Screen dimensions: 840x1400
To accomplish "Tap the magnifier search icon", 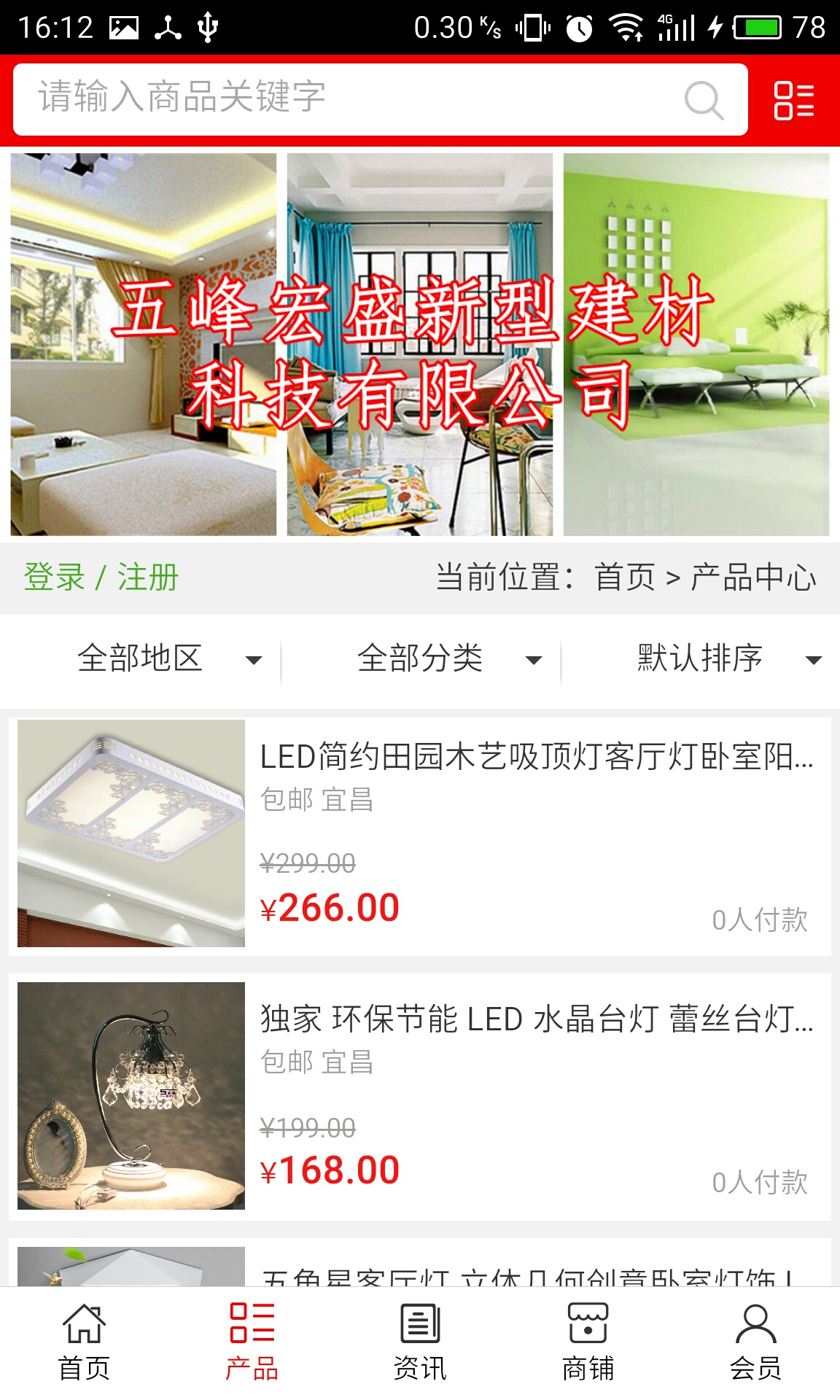I will pyautogui.click(x=704, y=100).
